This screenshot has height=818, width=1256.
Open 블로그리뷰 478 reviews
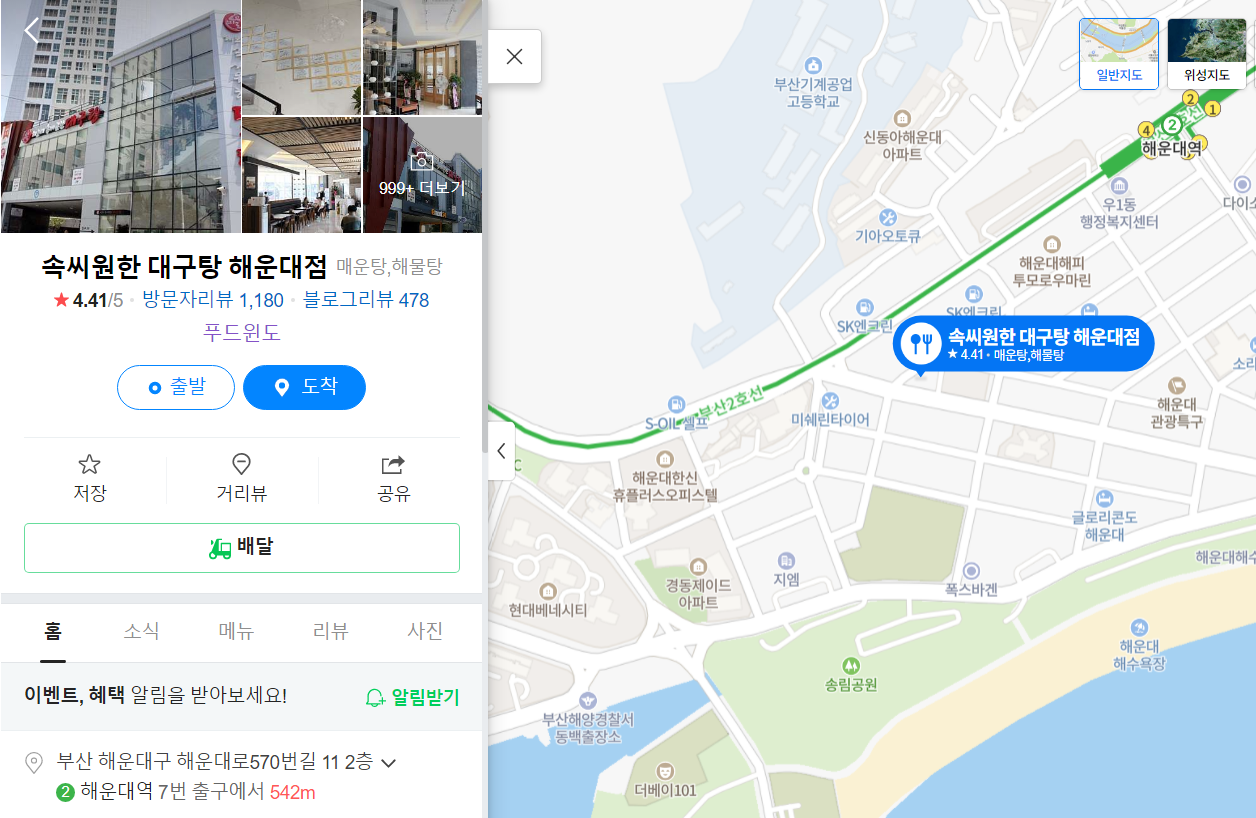tap(365, 300)
